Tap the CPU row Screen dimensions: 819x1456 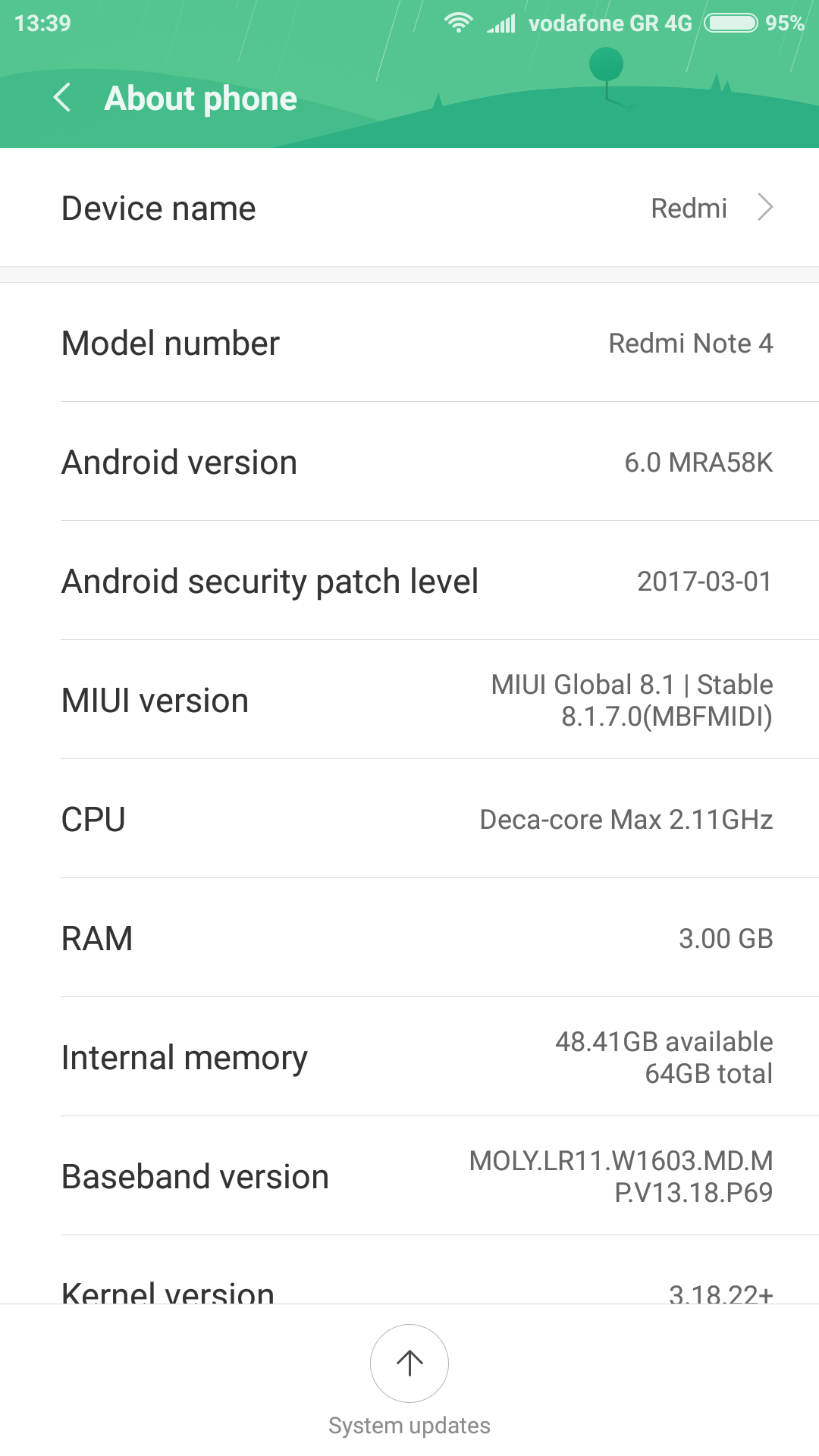click(409, 819)
